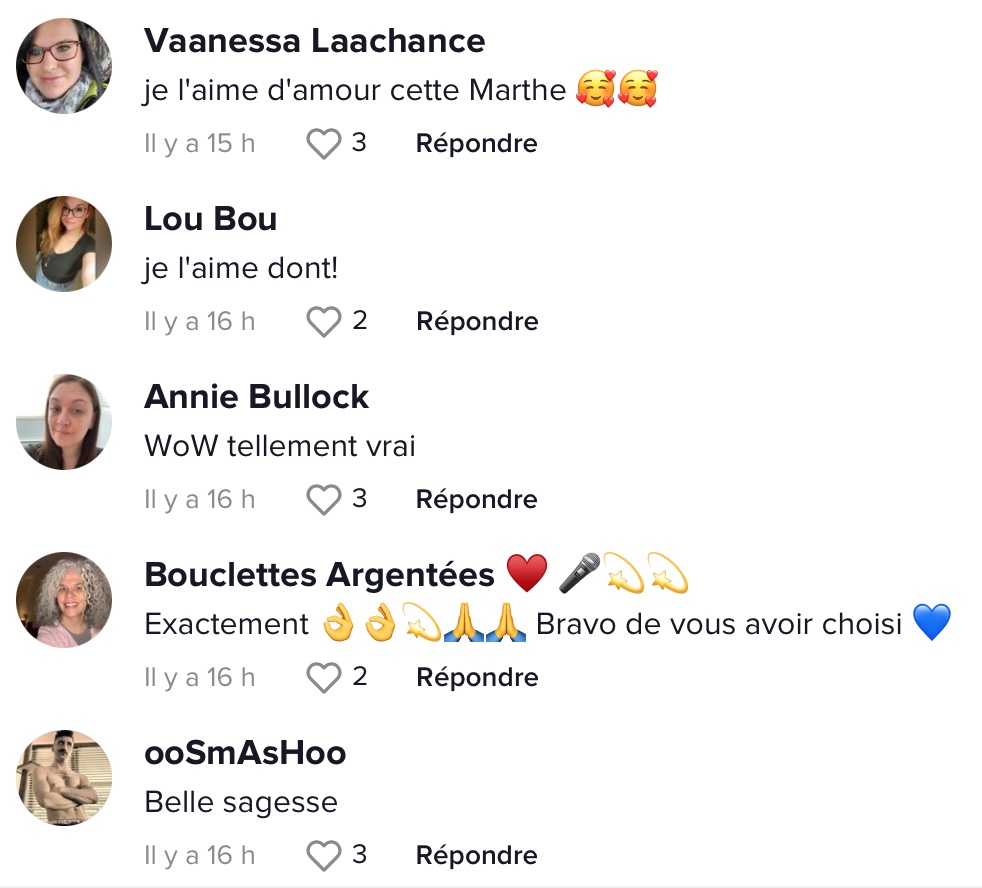Open Bouclettes Argentées' profile picture
This screenshot has width=982, height=888.
point(64,600)
